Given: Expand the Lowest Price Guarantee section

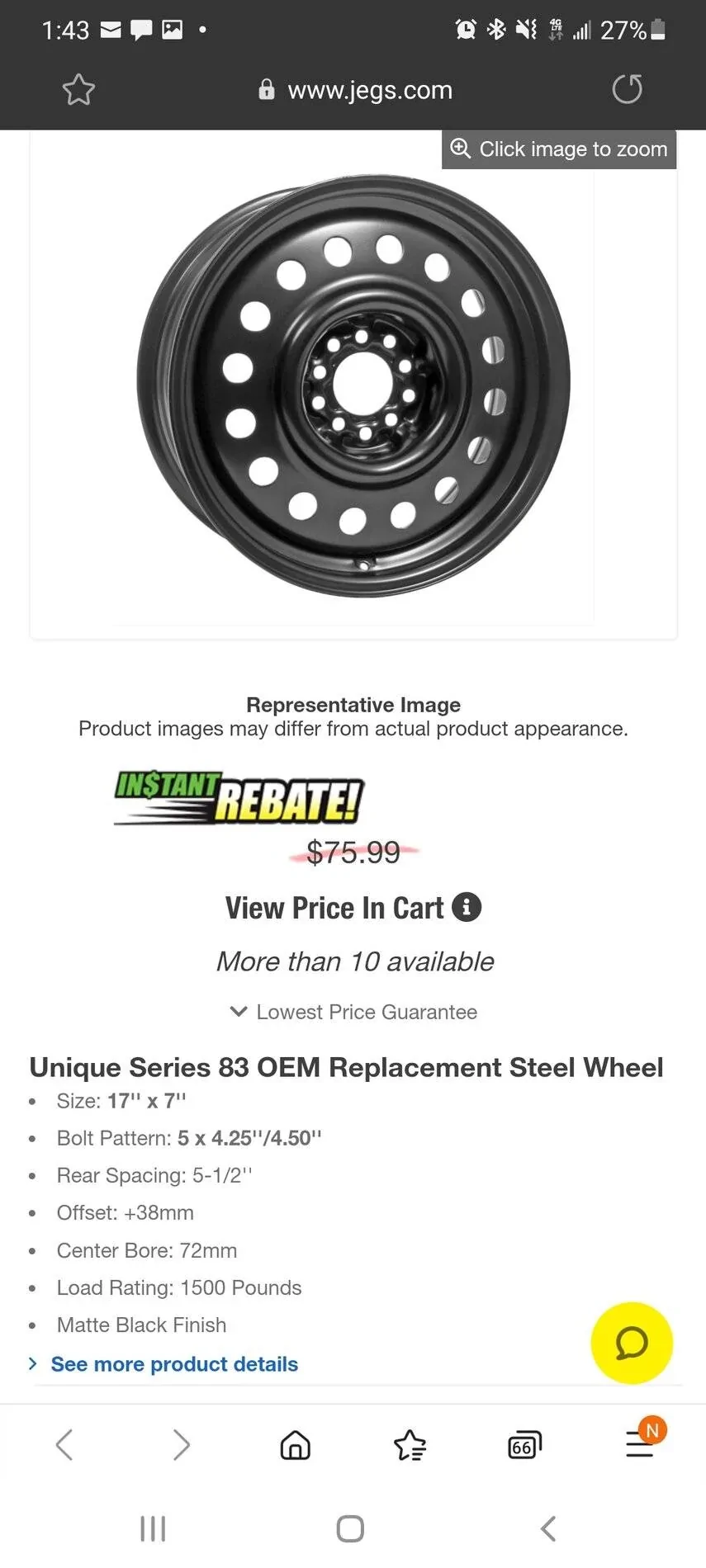Looking at the screenshot, I should [x=353, y=1012].
